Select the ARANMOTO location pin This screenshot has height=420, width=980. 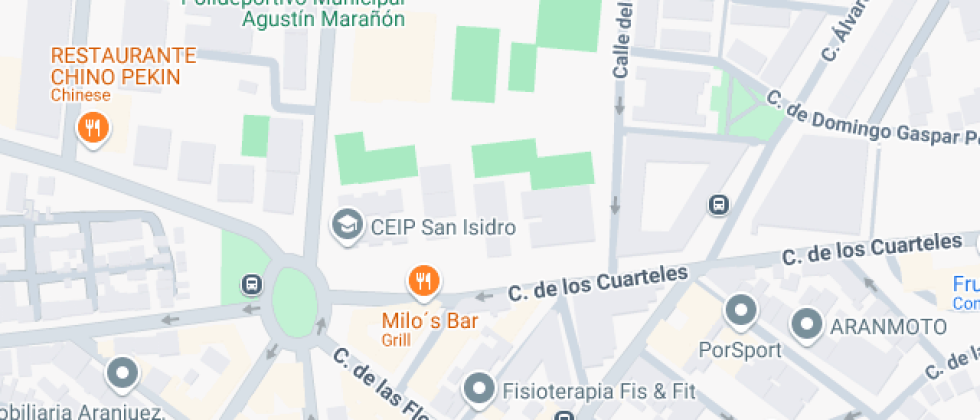[x=806, y=325]
